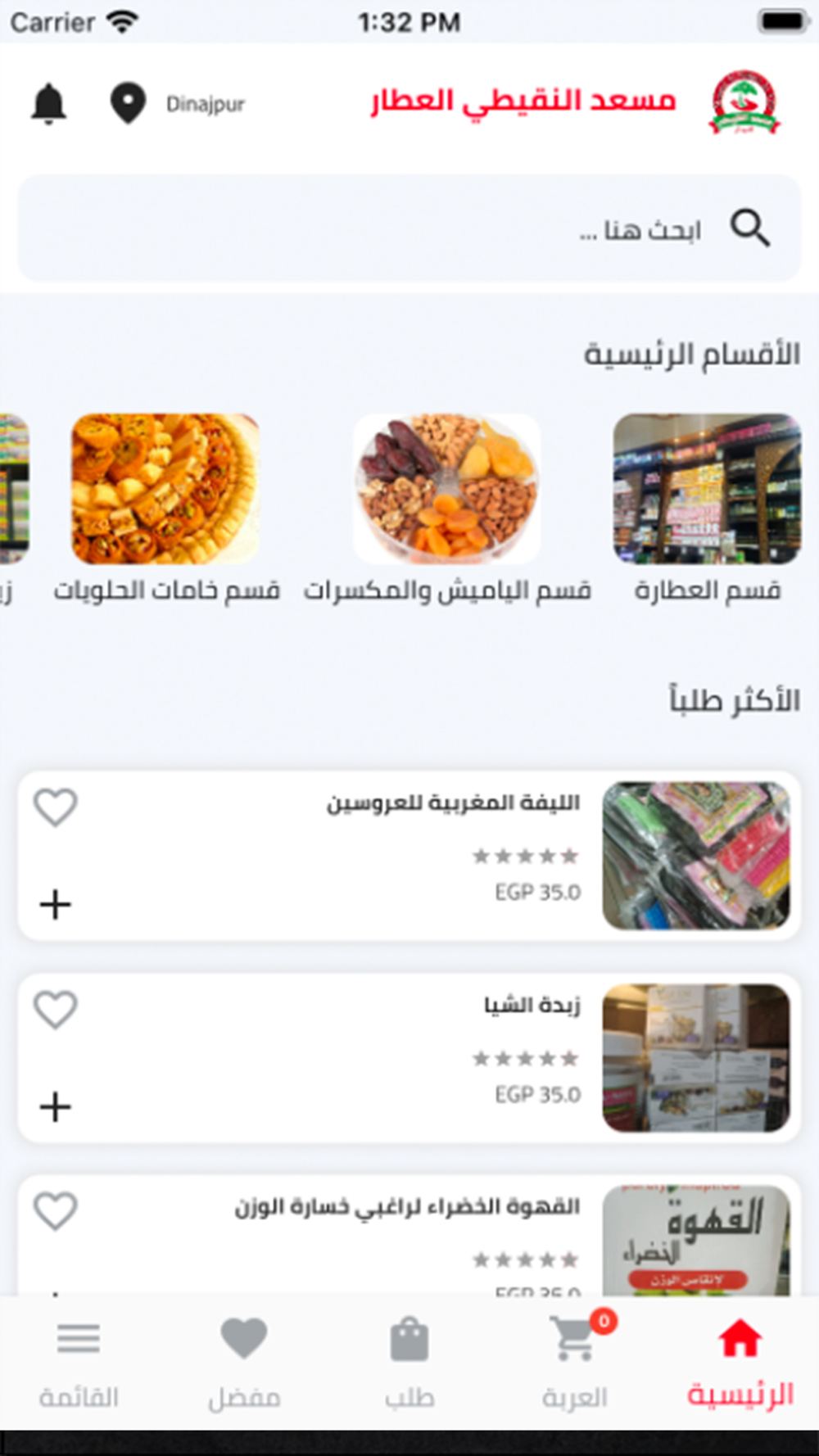Switch to the مفضل favorites tab
This screenshot has width=819, height=1456.
click(x=244, y=1362)
